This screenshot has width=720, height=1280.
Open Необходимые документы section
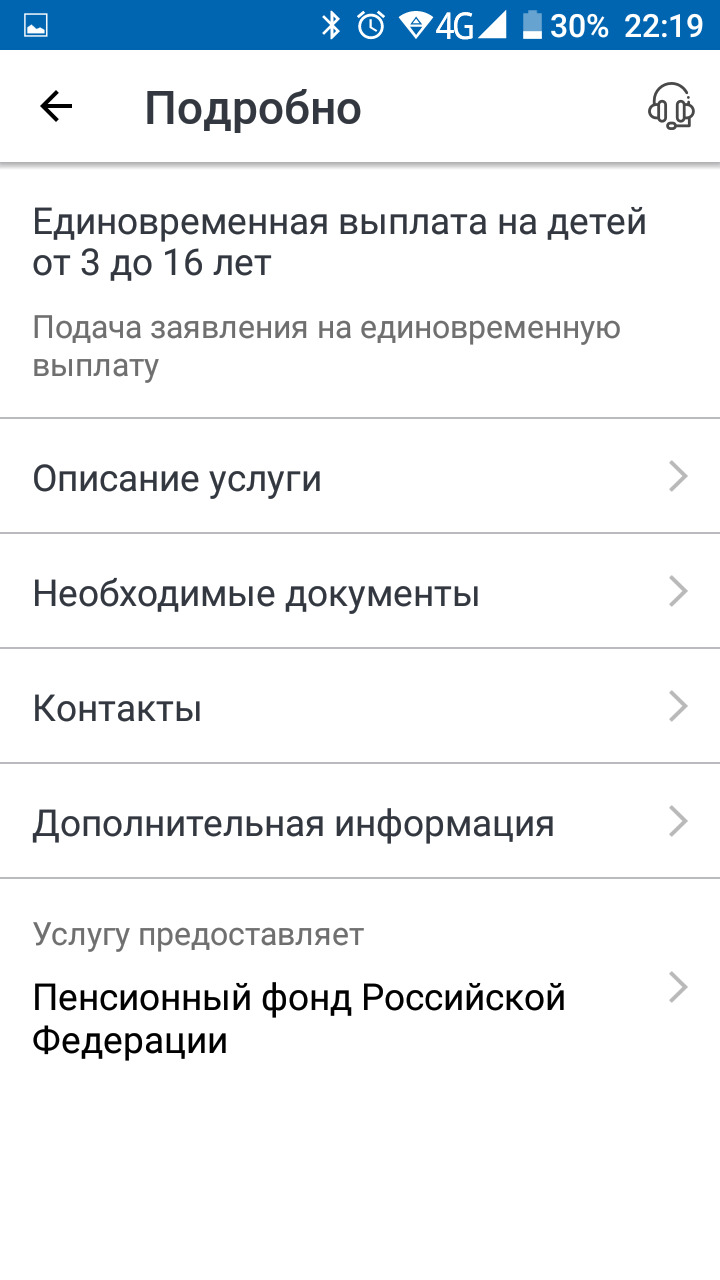click(360, 593)
